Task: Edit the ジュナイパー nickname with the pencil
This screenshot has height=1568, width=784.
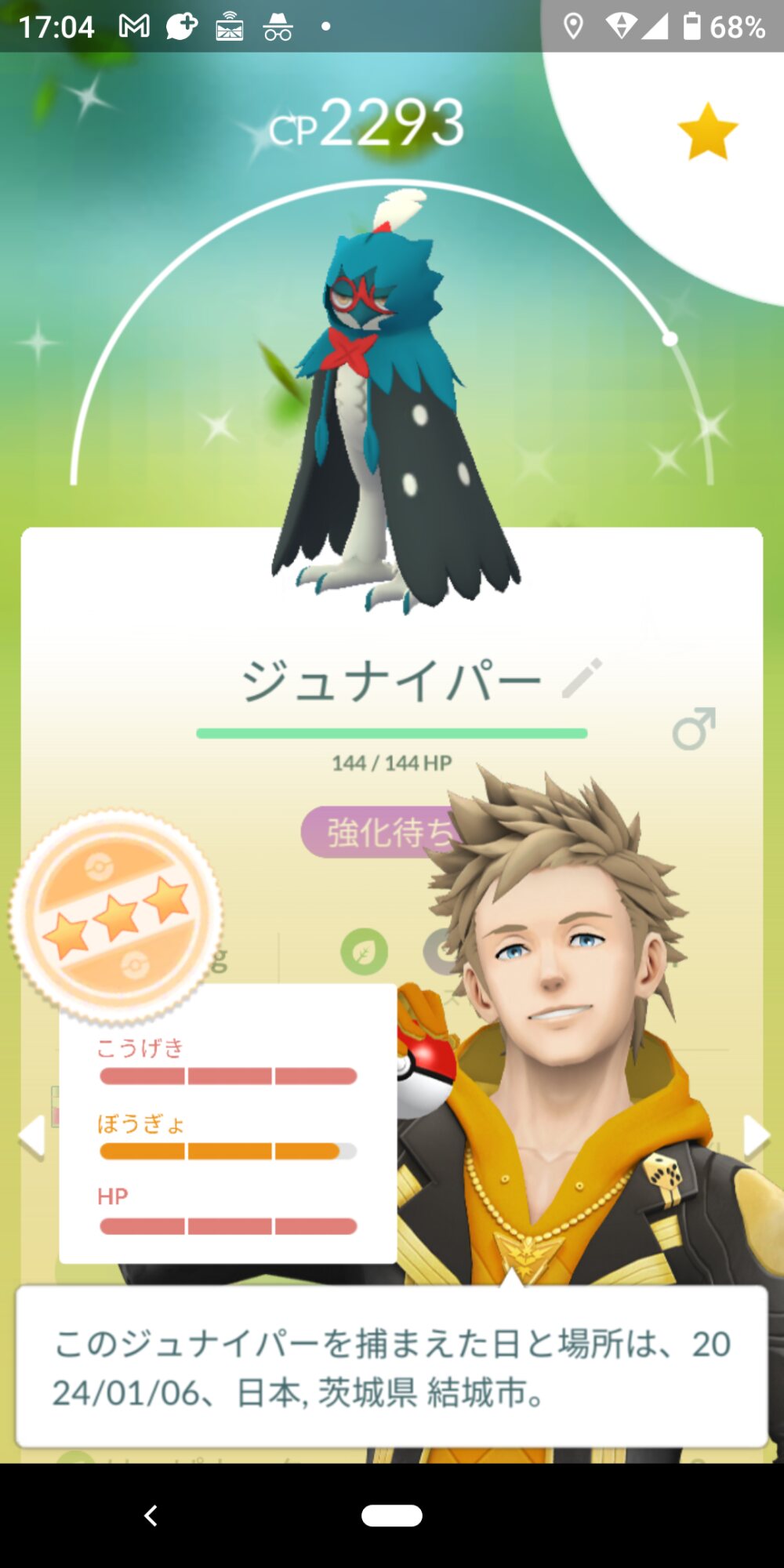Action: [583, 678]
